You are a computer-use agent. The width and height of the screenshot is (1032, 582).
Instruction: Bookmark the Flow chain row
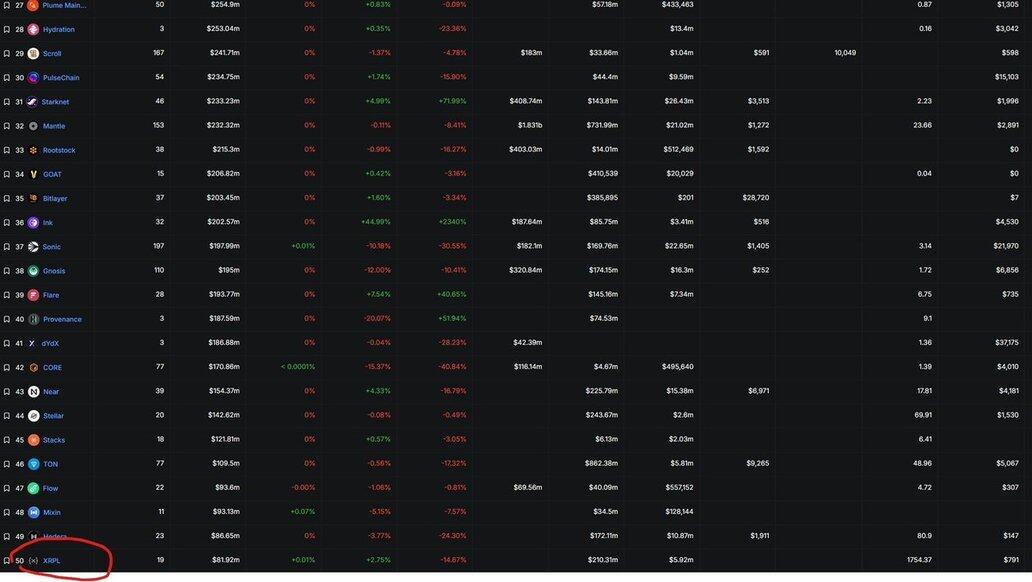tap(7, 488)
